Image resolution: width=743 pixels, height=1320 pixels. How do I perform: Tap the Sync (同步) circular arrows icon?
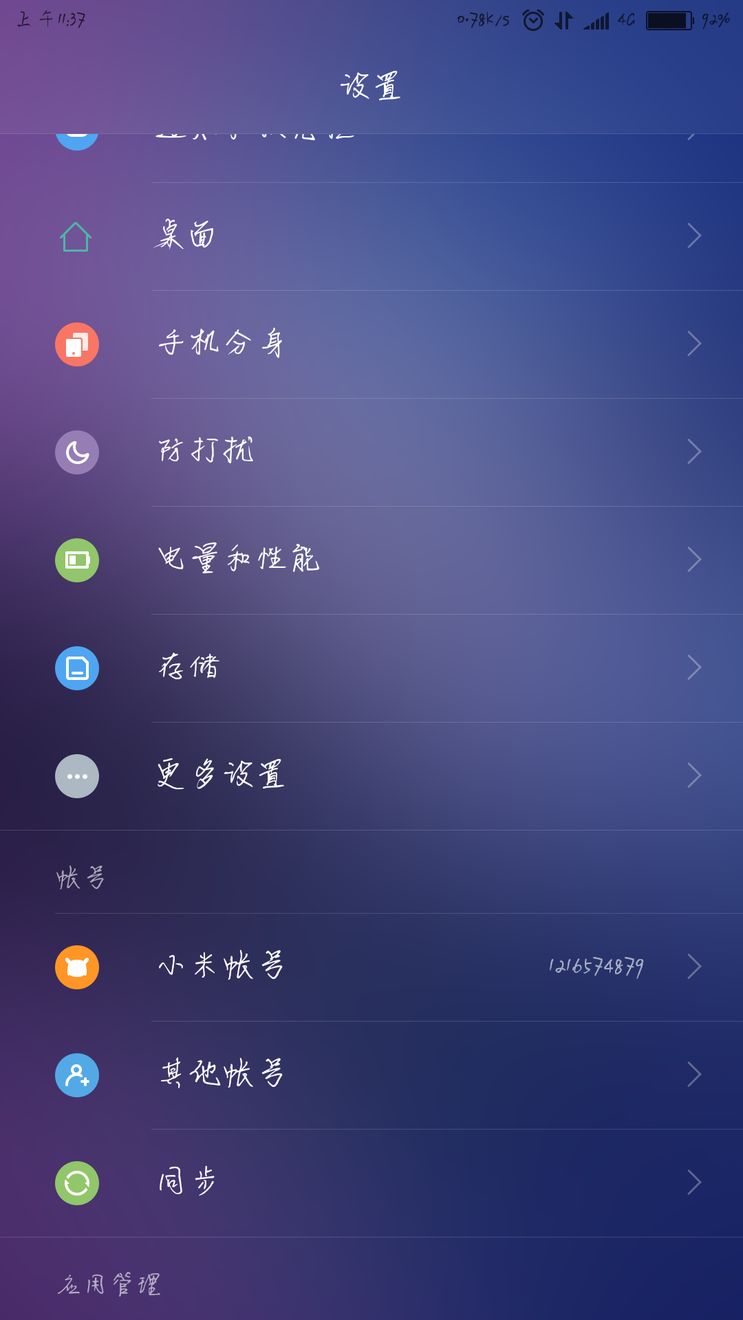pos(76,1182)
